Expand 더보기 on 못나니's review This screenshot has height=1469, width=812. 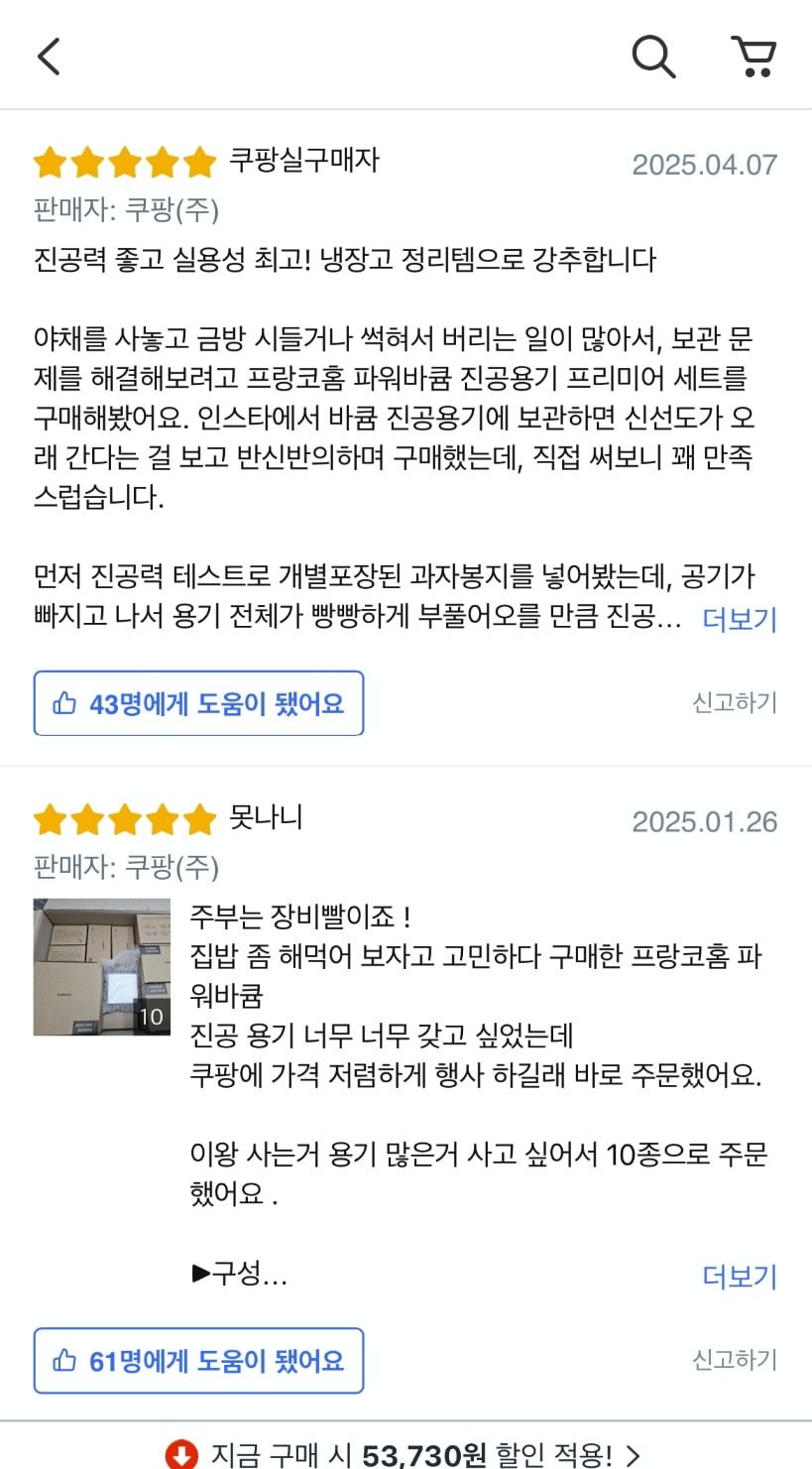(x=739, y=1276)
